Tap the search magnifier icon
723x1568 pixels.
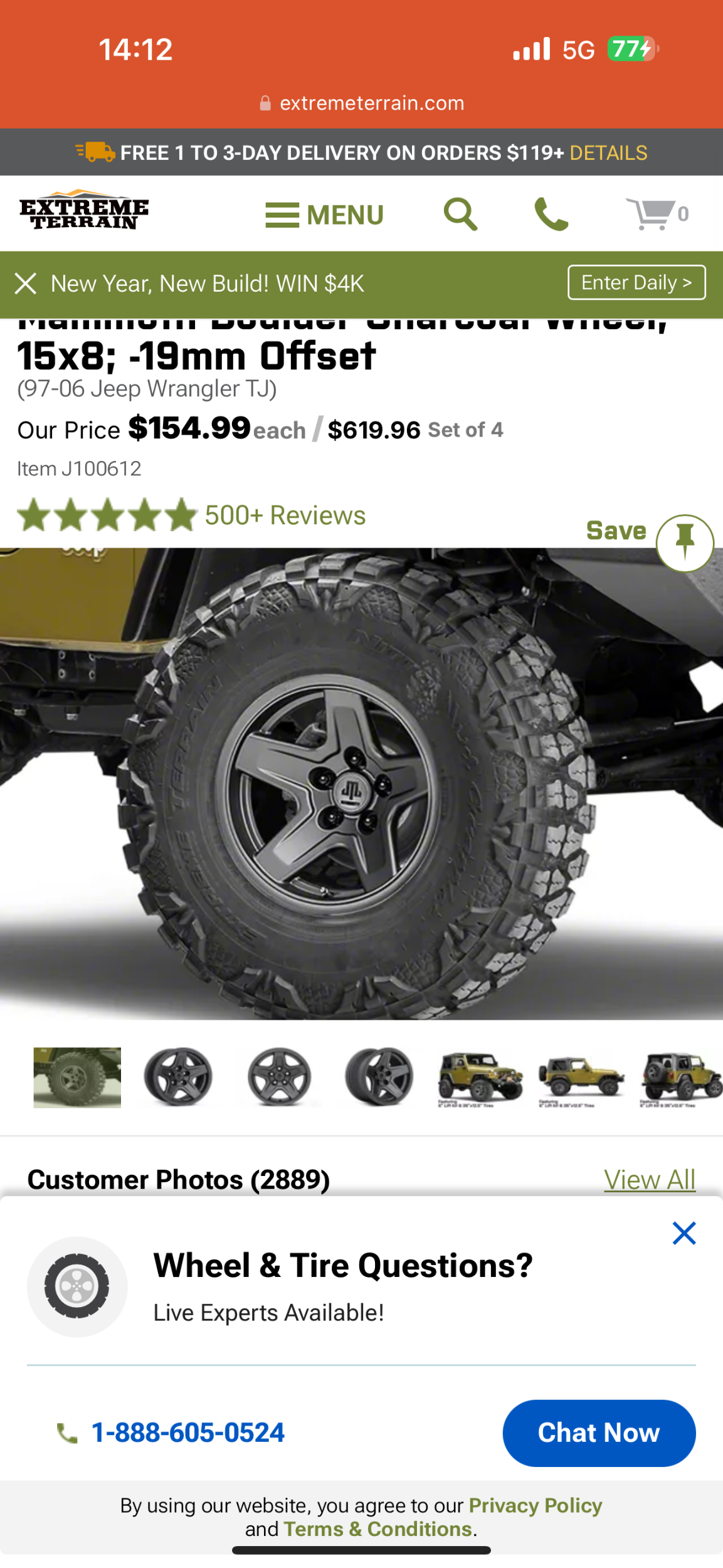pyautogui.click(x=460, y=215)
